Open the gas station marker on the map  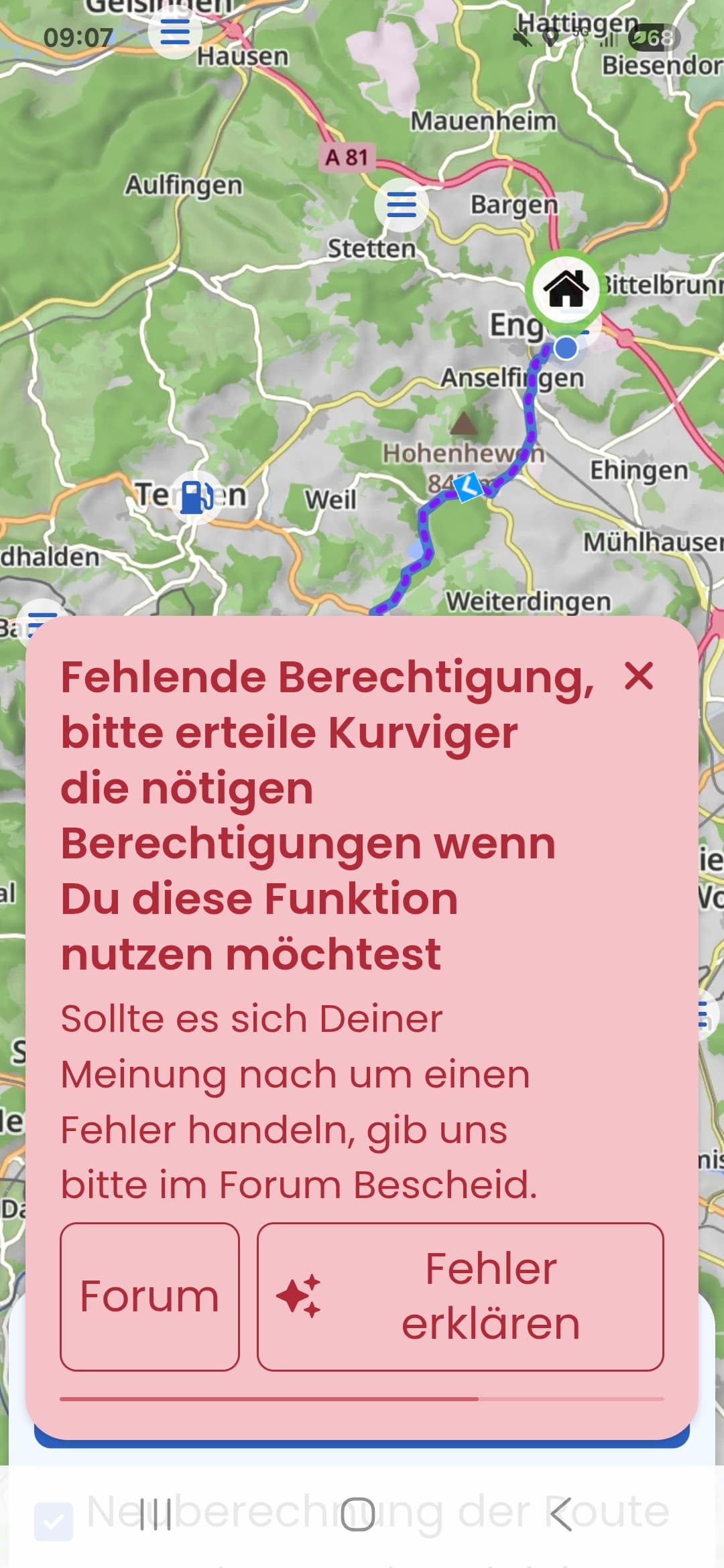click(x=196, y=497)
